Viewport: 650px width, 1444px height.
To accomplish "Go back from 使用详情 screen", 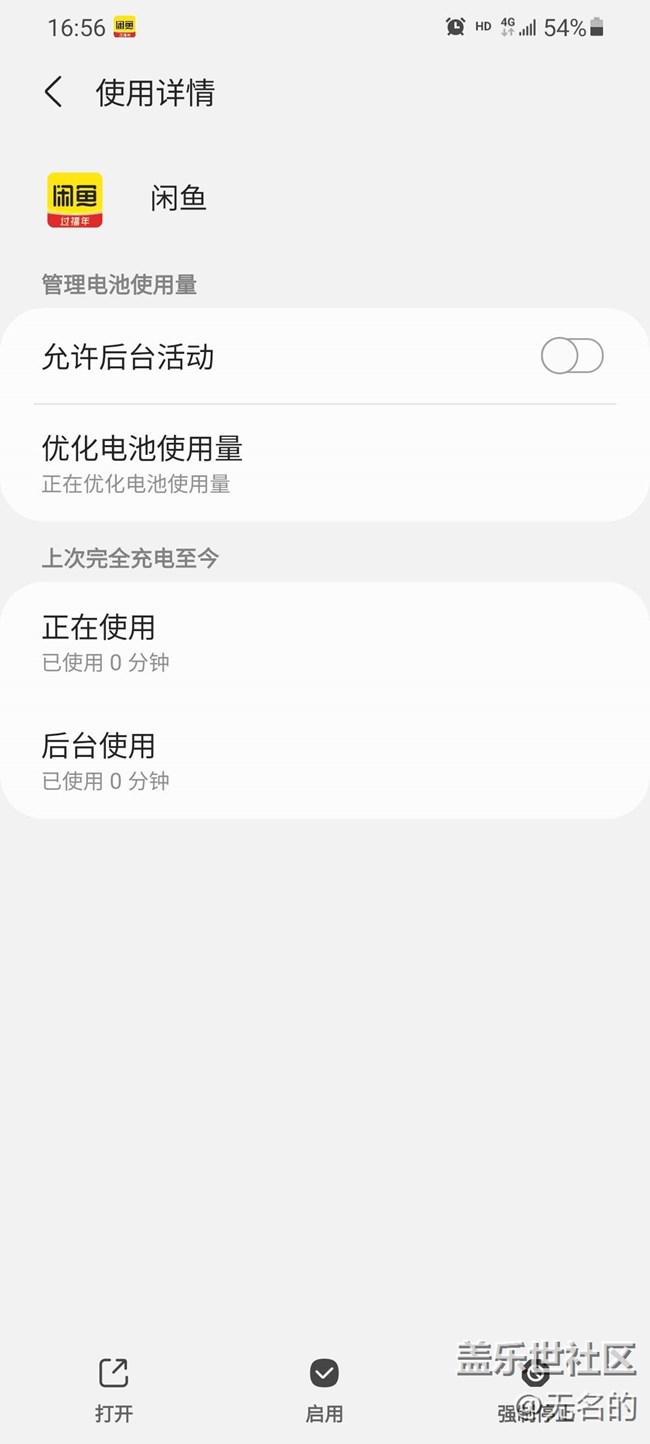I will click(x=54, y=93).
